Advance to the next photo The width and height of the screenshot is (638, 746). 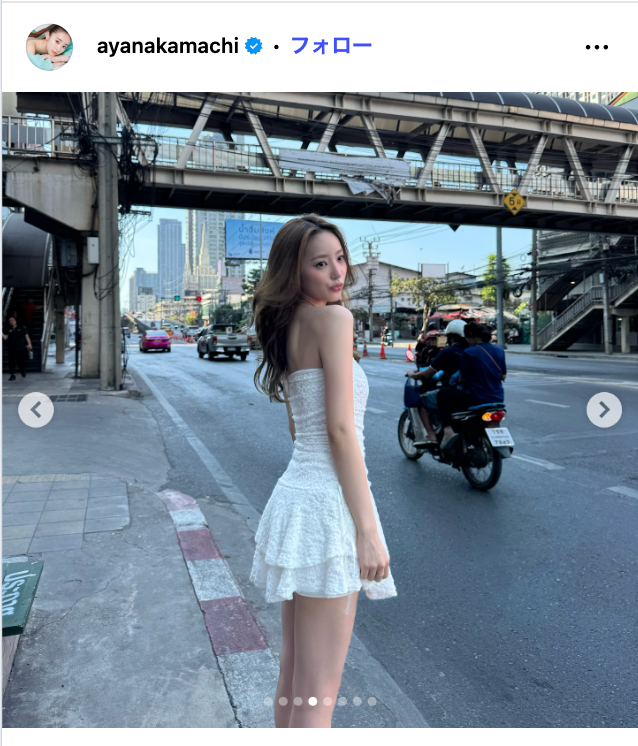point(603,409)
